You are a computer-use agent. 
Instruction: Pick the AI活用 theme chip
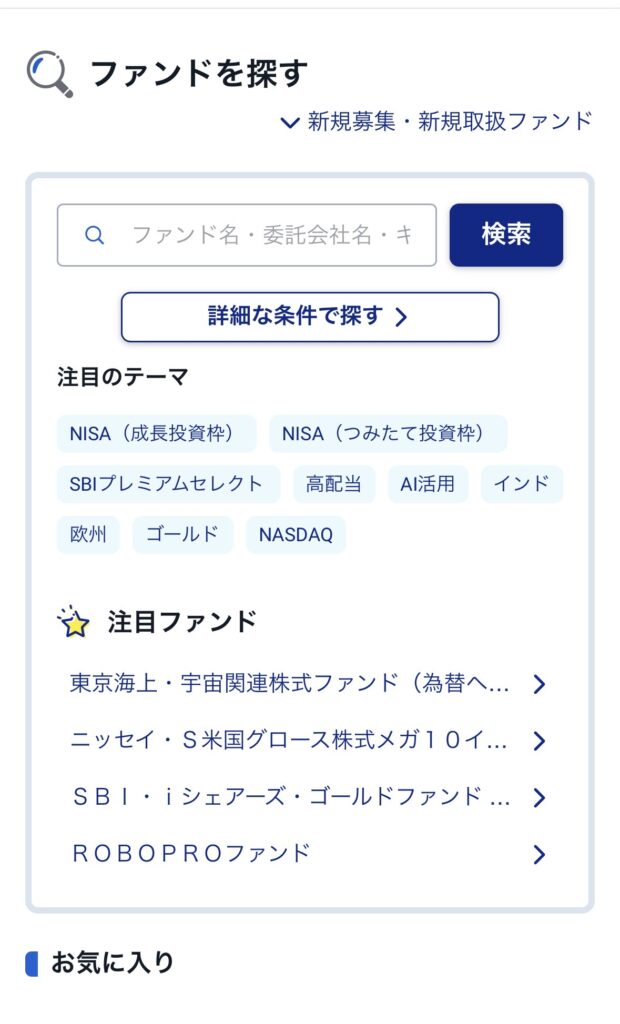[428, 484]
